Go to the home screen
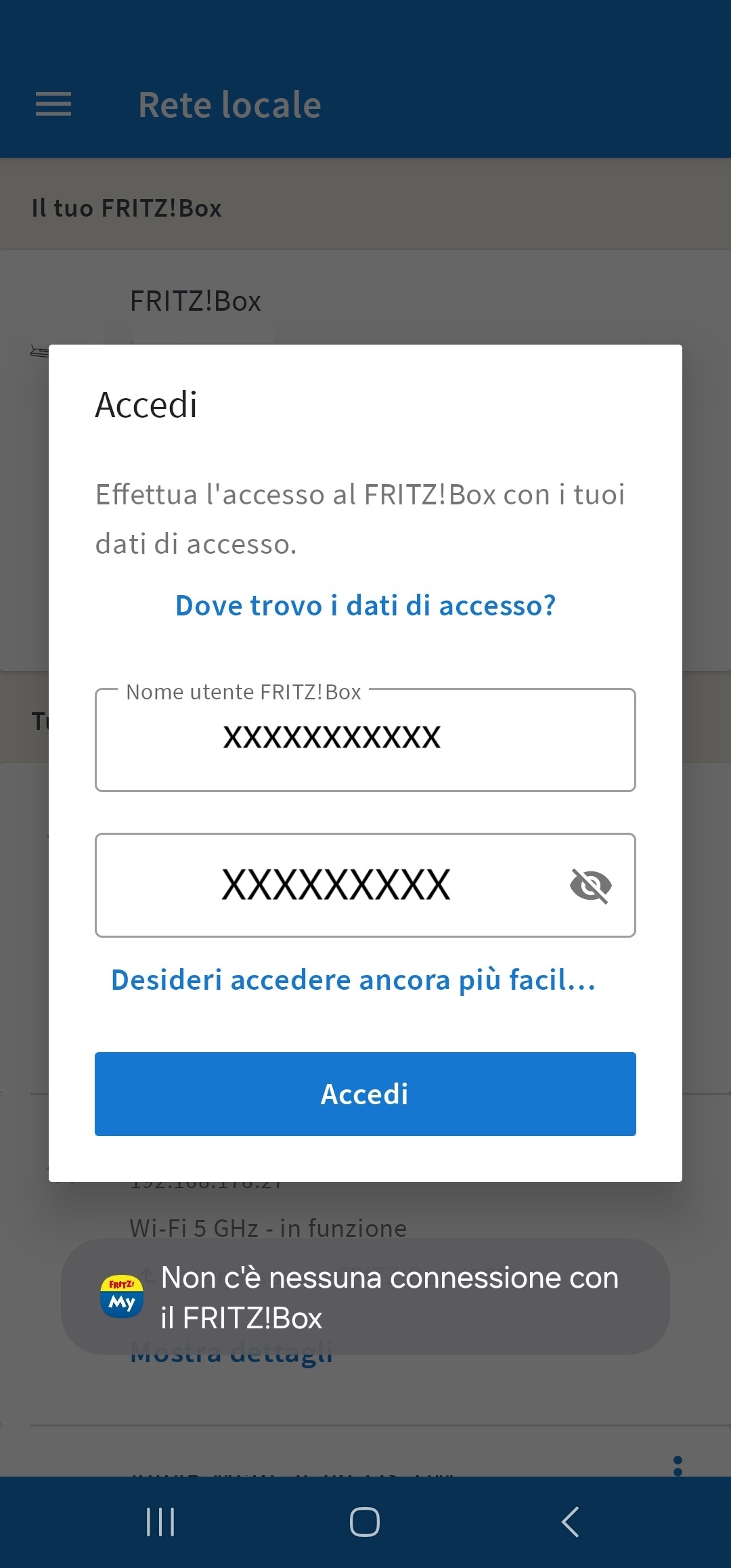The height and width of the screenshot is (1568, 731). click(365, 1522)
